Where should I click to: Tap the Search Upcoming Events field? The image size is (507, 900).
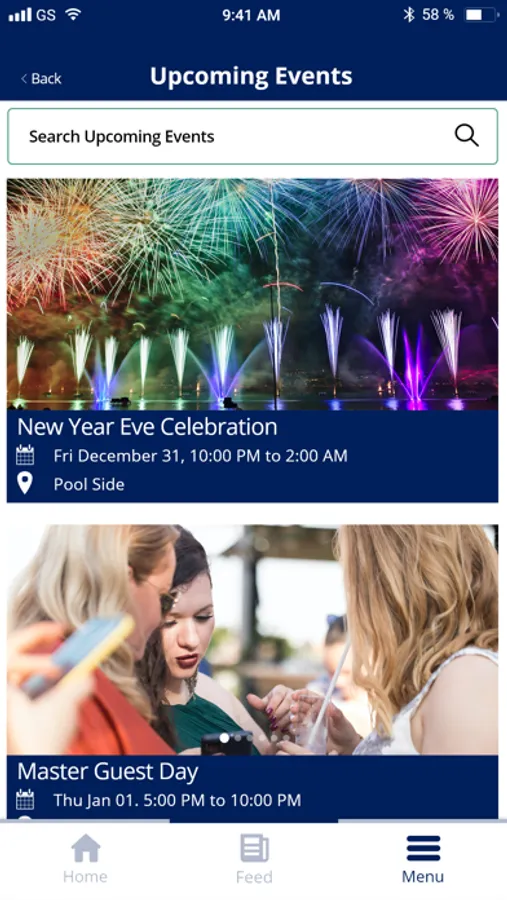(x=253, y=137)
